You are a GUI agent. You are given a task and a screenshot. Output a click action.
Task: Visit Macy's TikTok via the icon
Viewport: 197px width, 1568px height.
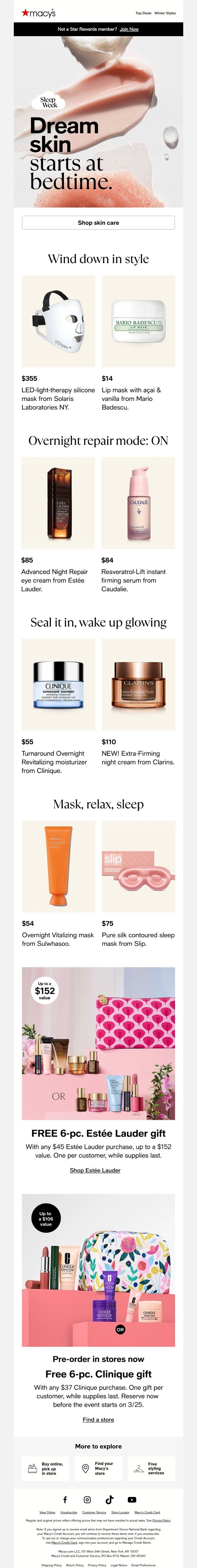(x=109, y=1499)
